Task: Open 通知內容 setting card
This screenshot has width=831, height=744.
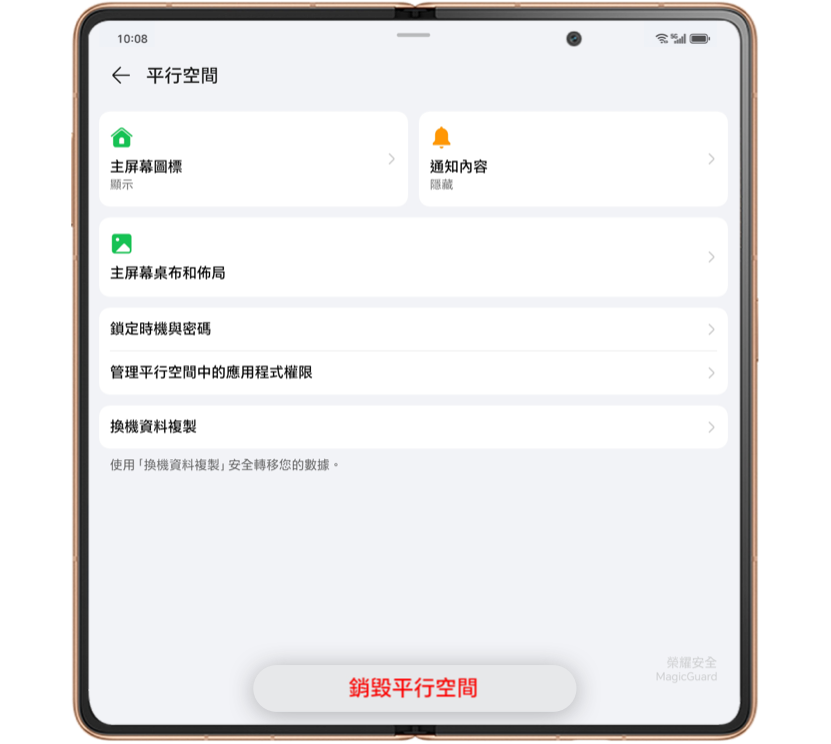Action: click(x=572, y=160)
